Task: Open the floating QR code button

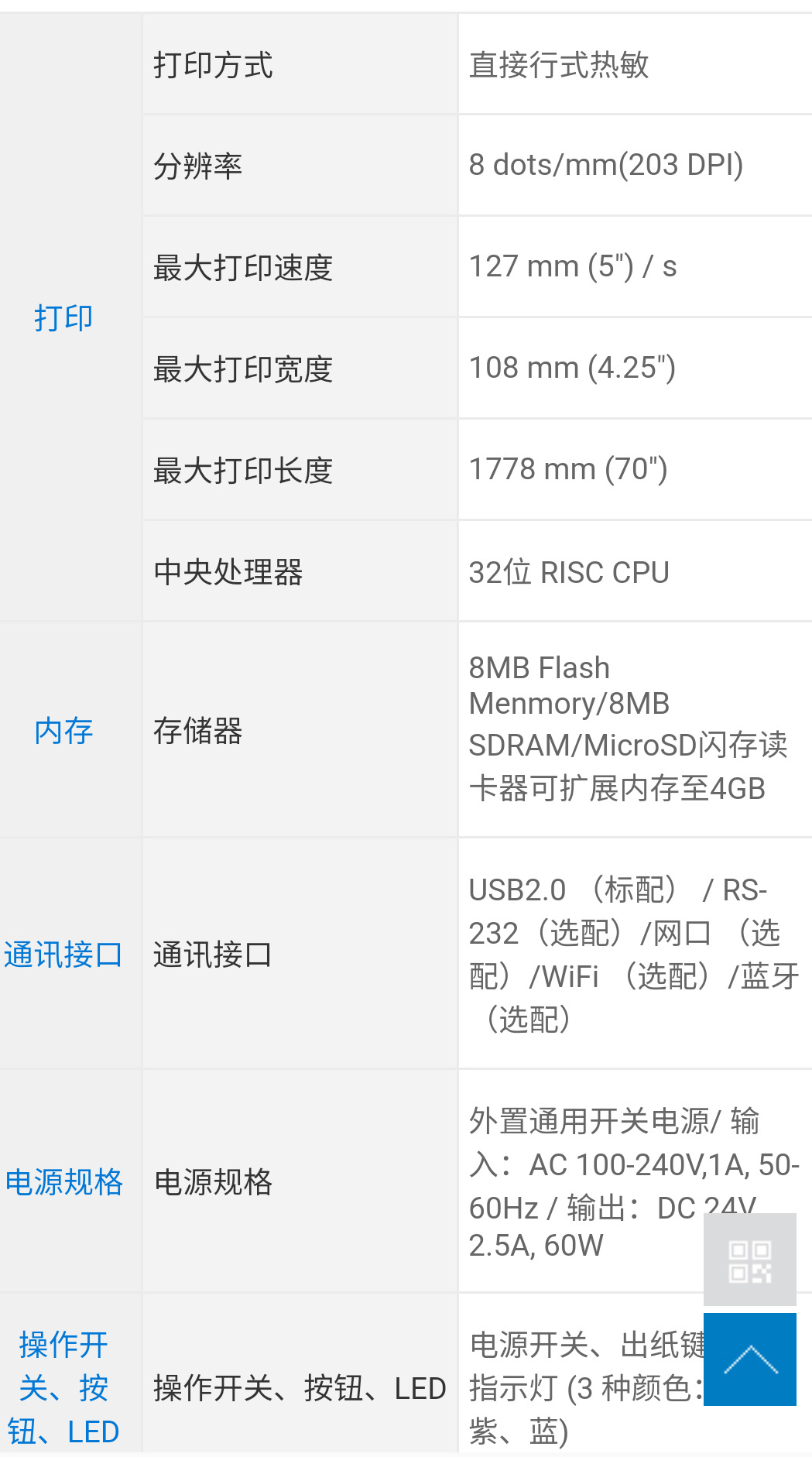Action: tap(749, 1260)
